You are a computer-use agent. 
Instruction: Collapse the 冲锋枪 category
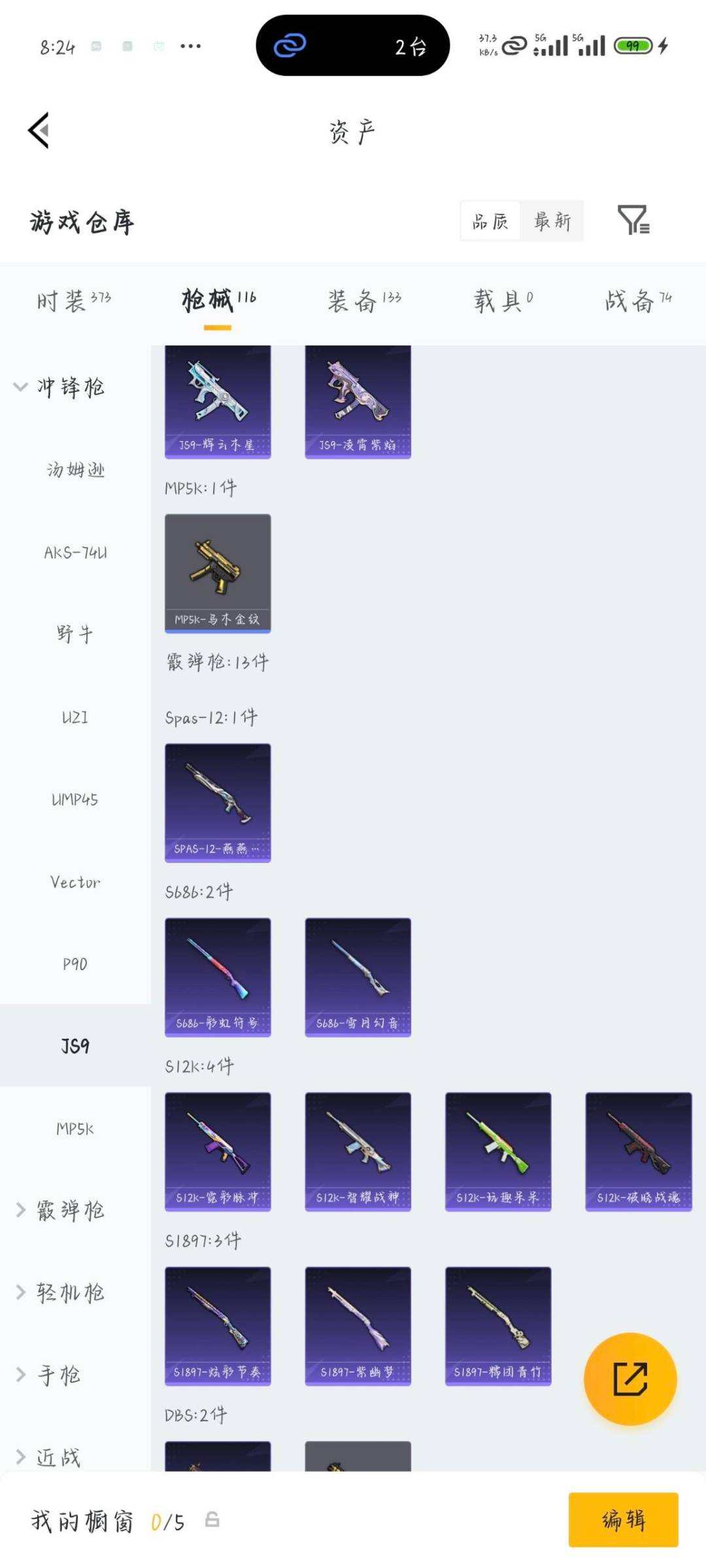(59, 387)
